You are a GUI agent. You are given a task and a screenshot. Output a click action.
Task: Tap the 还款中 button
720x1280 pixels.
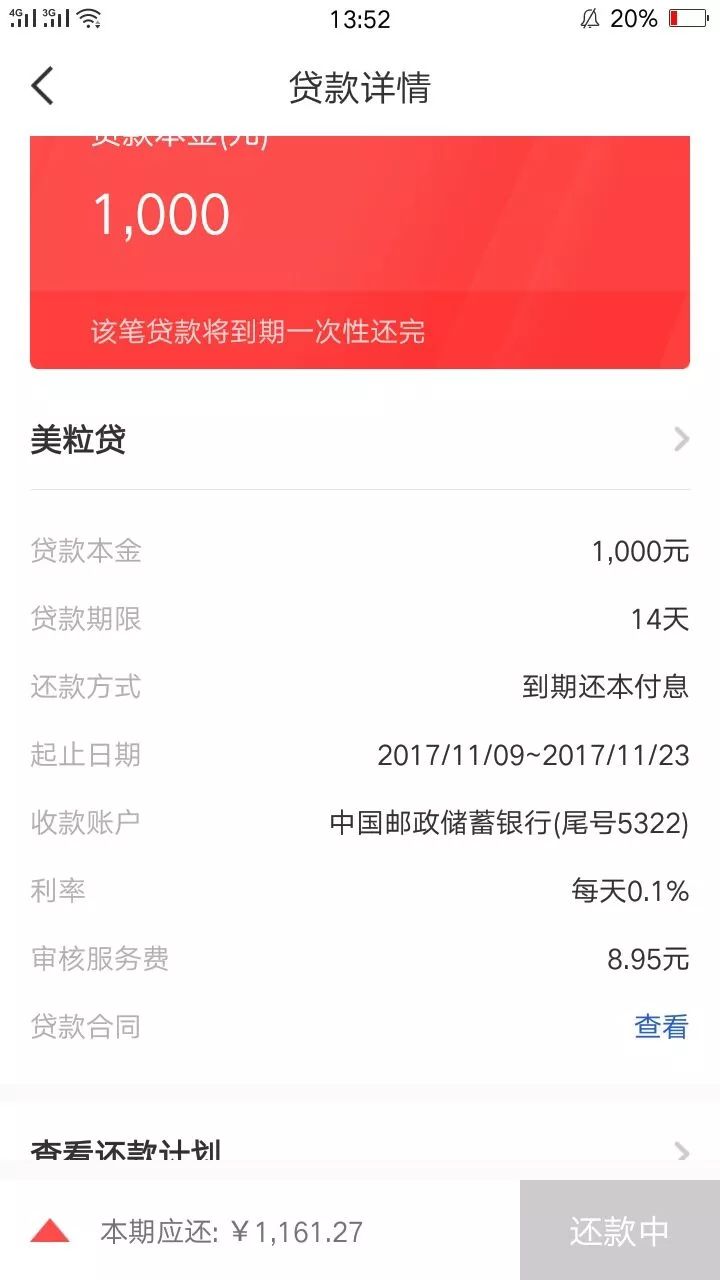pyautogui.click(x=619, y=1231)
